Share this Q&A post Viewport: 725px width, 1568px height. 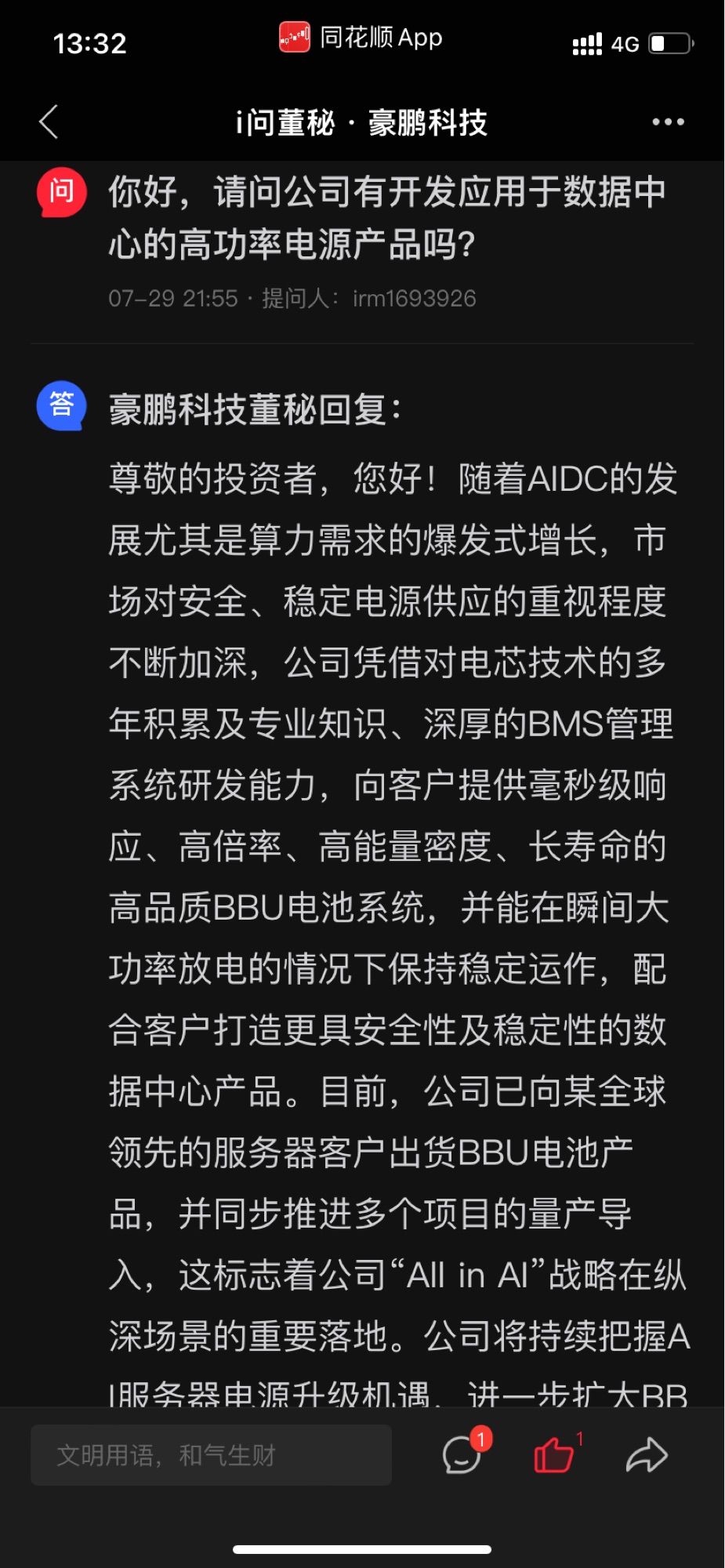coord(647,1456)
